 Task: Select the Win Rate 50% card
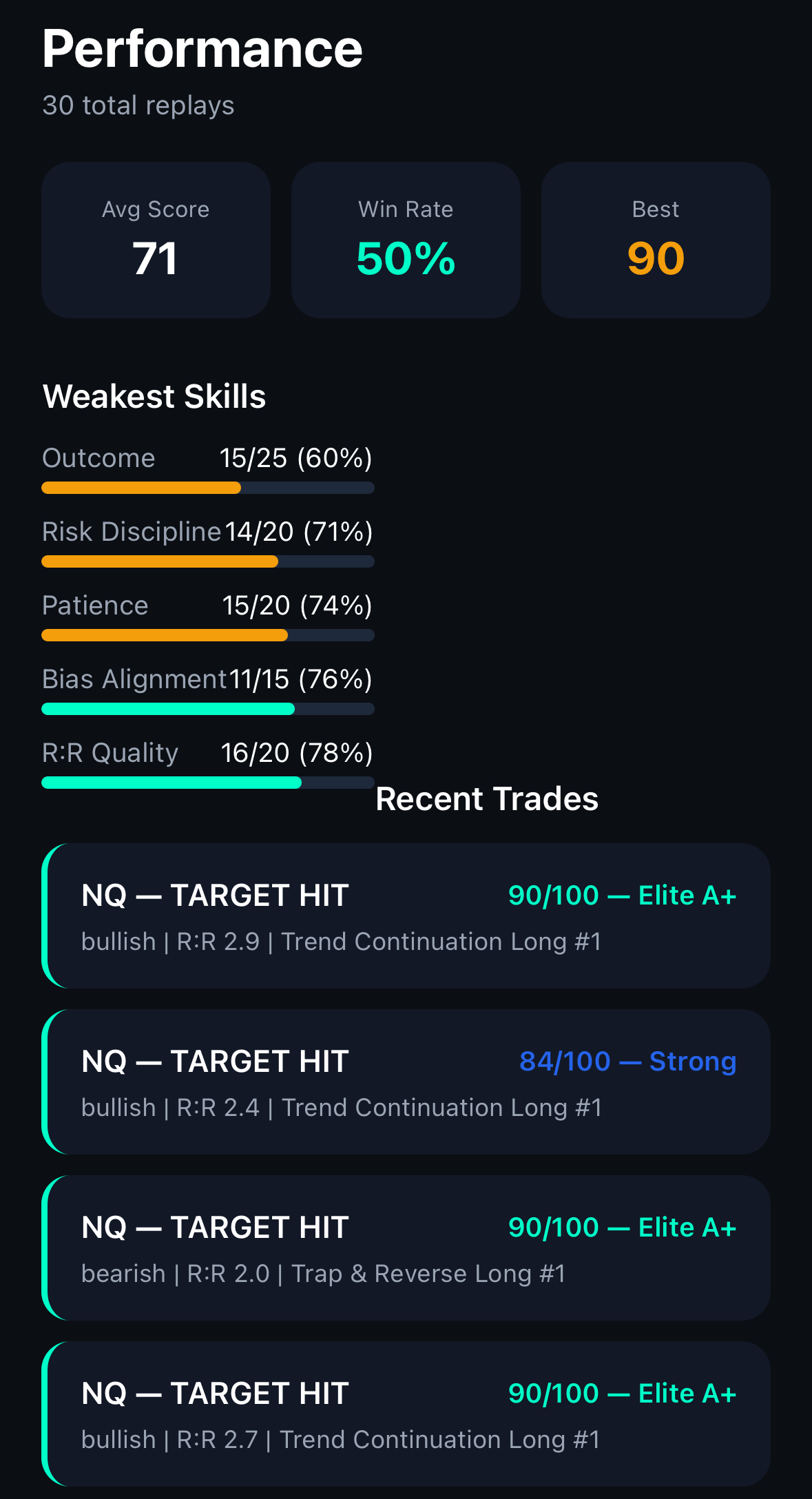coord(406,240)
